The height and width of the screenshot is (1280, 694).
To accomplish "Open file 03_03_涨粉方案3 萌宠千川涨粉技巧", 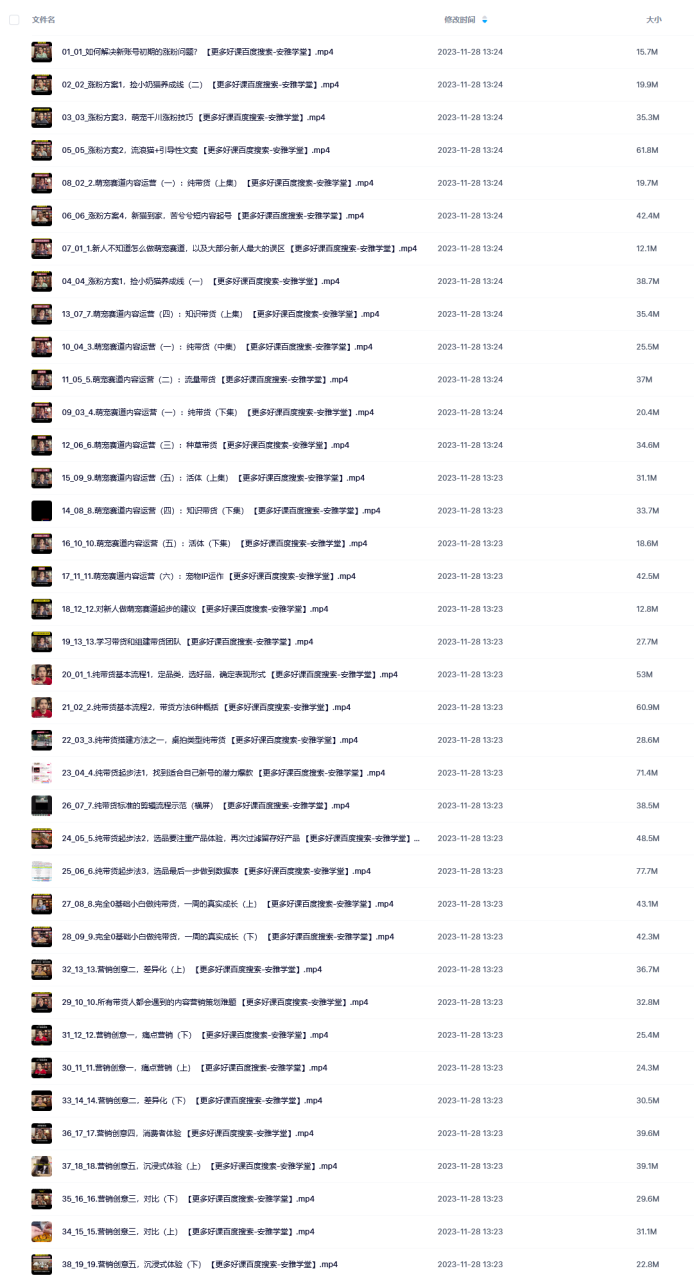I will click(x=193, y=117).
